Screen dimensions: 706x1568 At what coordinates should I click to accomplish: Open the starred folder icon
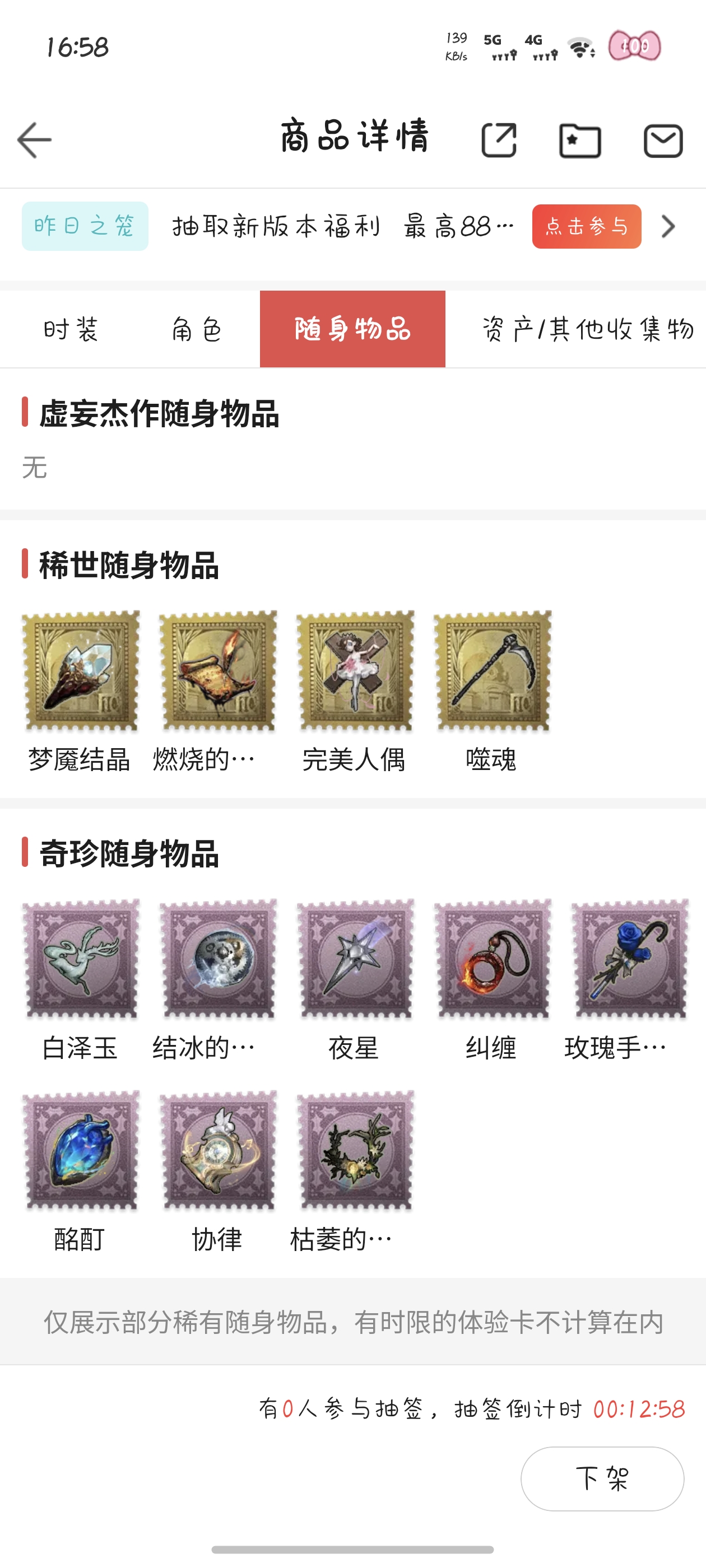coord(580,141)
